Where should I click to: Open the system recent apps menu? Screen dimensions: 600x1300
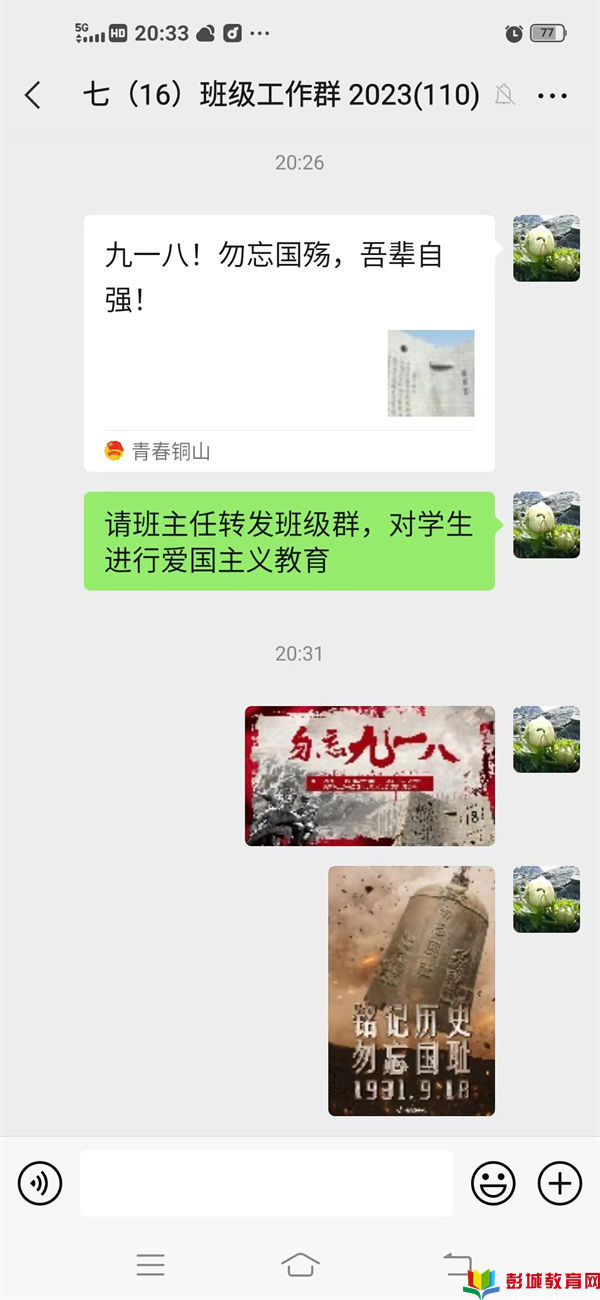150,1265
